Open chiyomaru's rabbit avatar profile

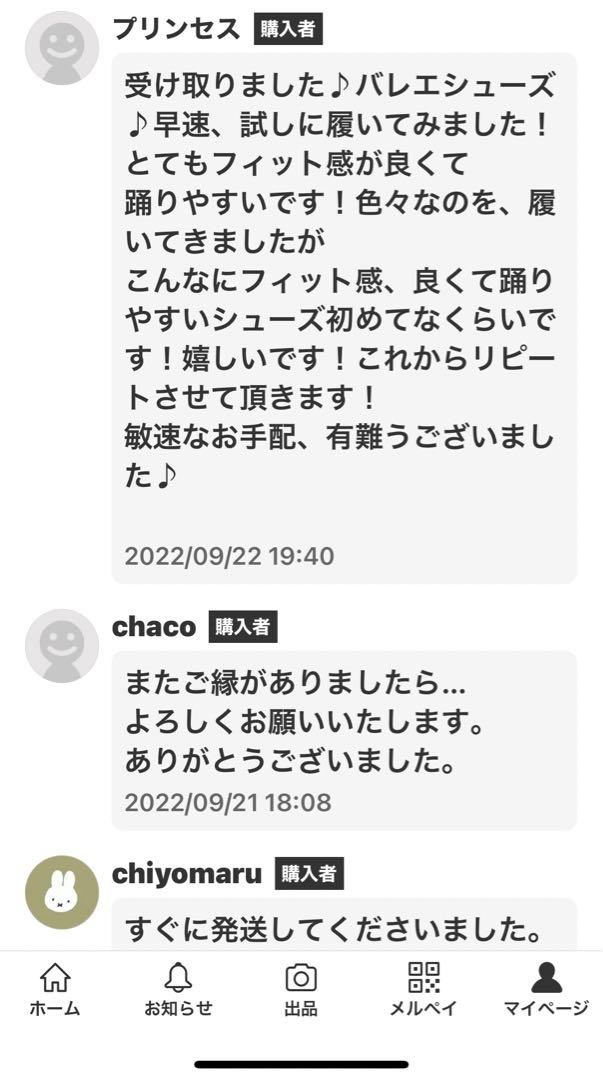click(62, 892)
